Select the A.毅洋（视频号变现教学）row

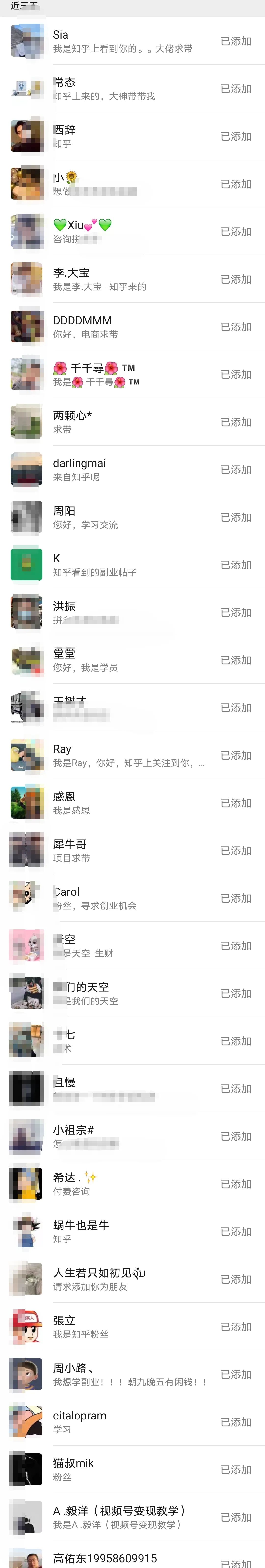point(121,1517)
